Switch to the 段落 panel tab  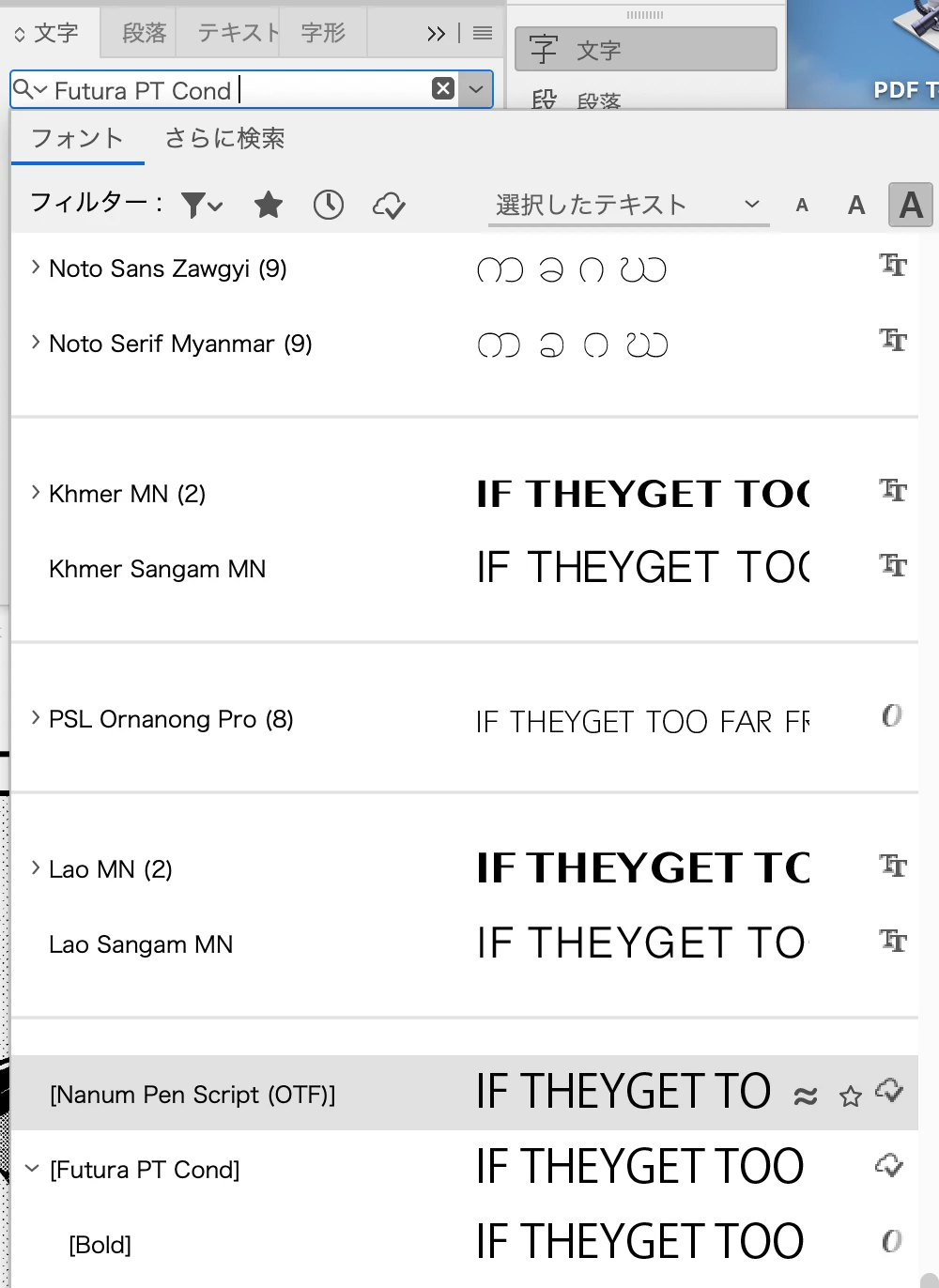[x=144, y=33]
